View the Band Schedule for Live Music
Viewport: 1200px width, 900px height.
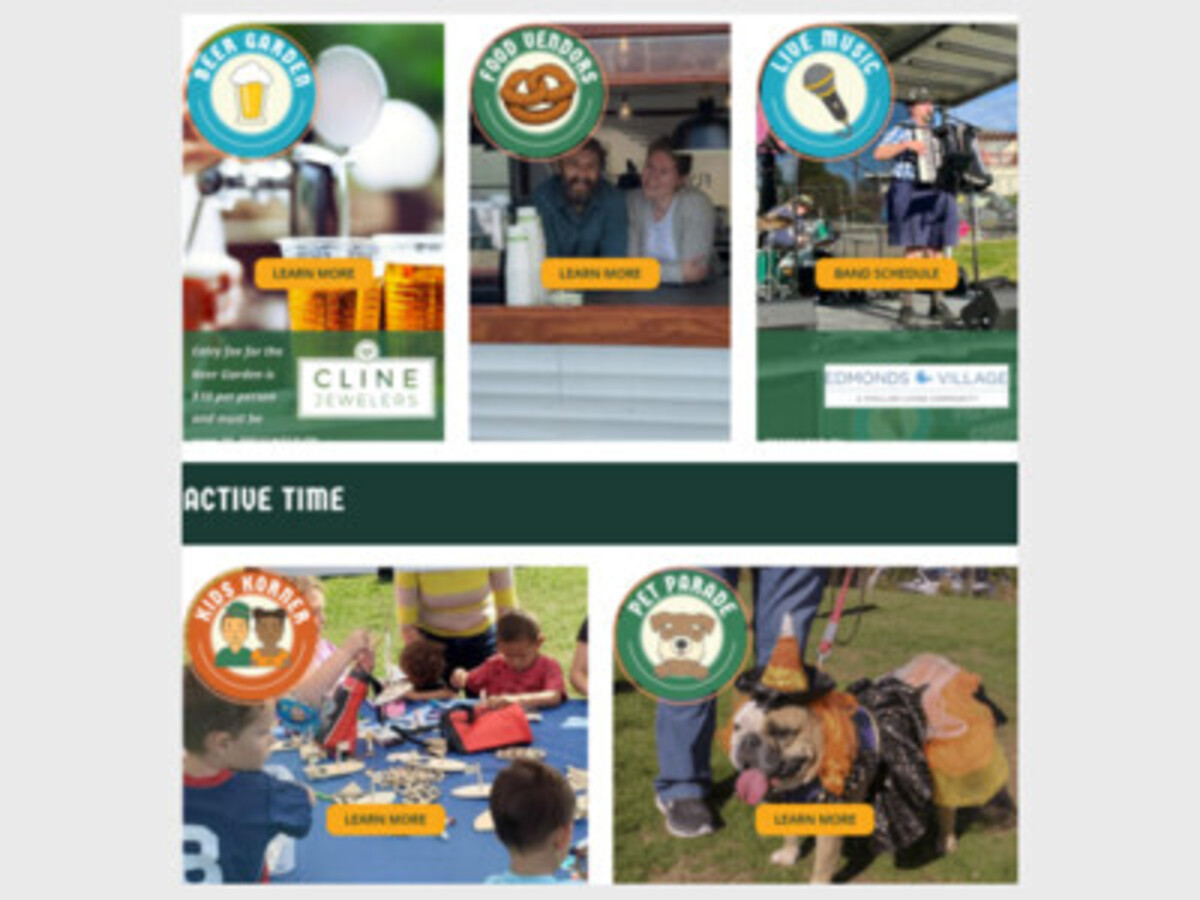[886, 273]
